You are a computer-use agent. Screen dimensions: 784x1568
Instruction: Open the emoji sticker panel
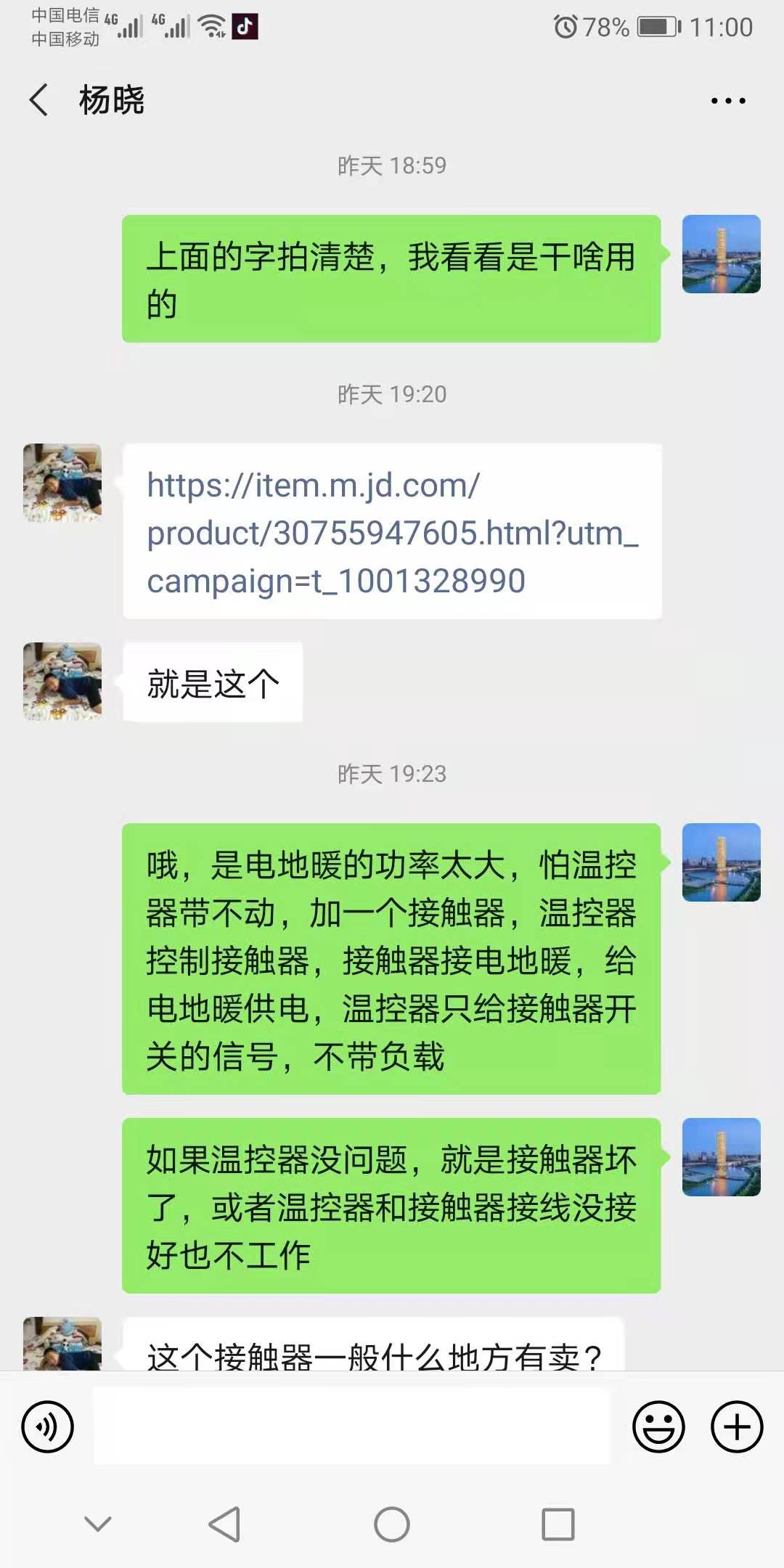click(x=658, y=1426)
